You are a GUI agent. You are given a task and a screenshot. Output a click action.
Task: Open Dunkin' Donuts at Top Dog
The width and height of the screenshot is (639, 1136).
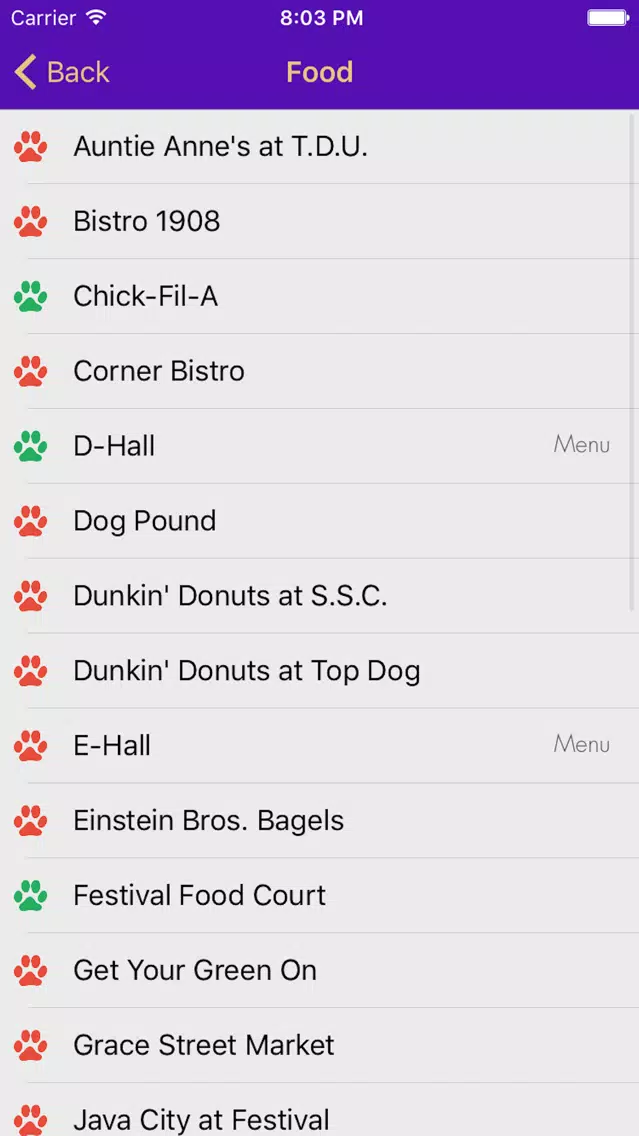[320, 671]
